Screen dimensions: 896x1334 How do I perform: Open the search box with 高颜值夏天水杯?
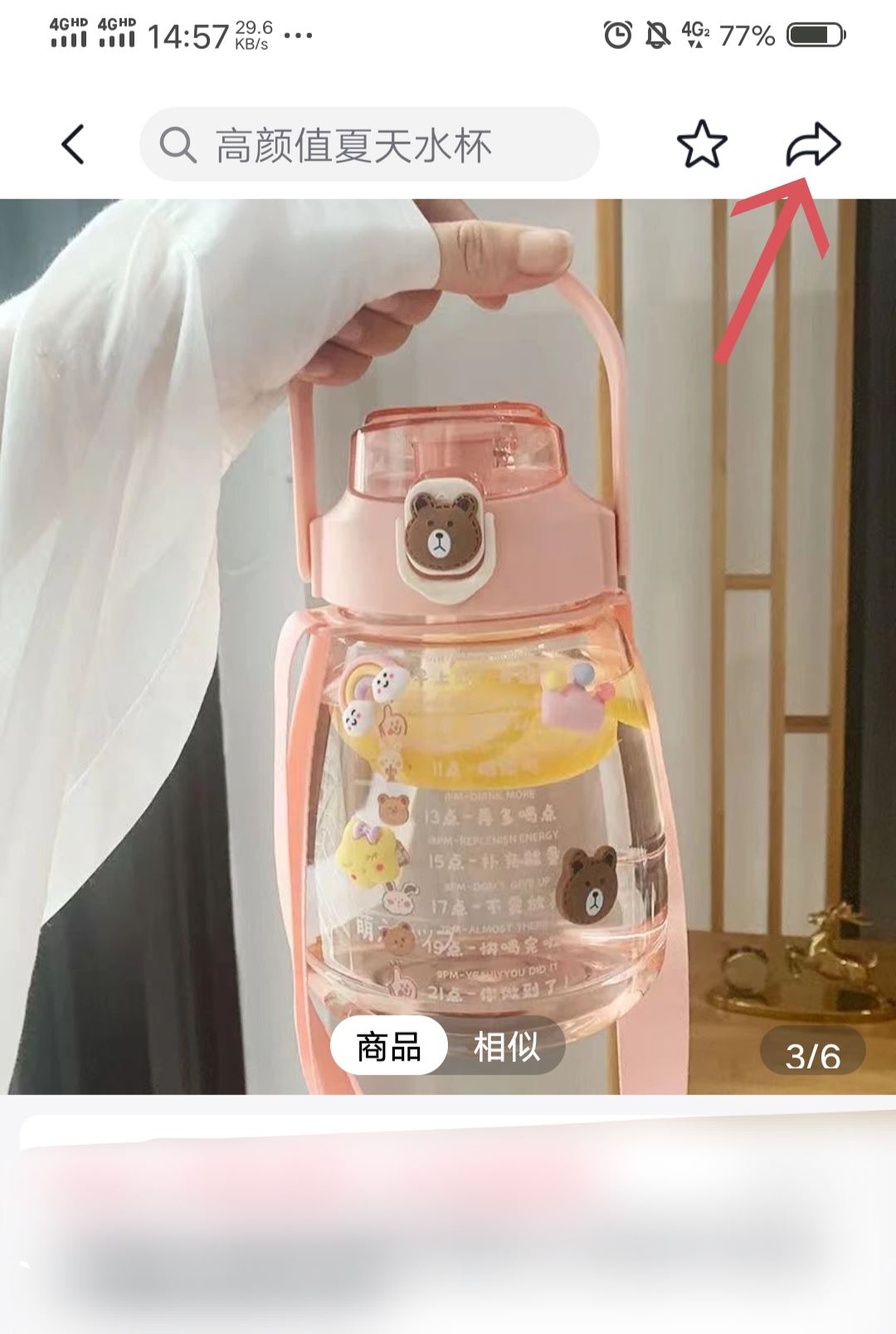click(x=369, y=144)
